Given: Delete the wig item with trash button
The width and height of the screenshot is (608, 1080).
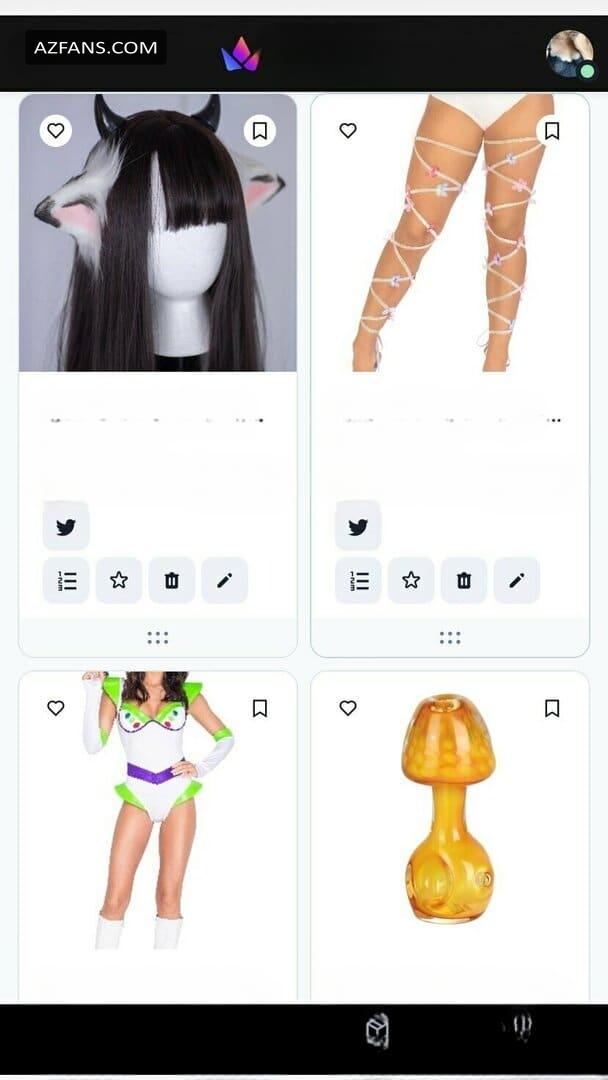Looking at the screenshot, I should tap(172, 581).
